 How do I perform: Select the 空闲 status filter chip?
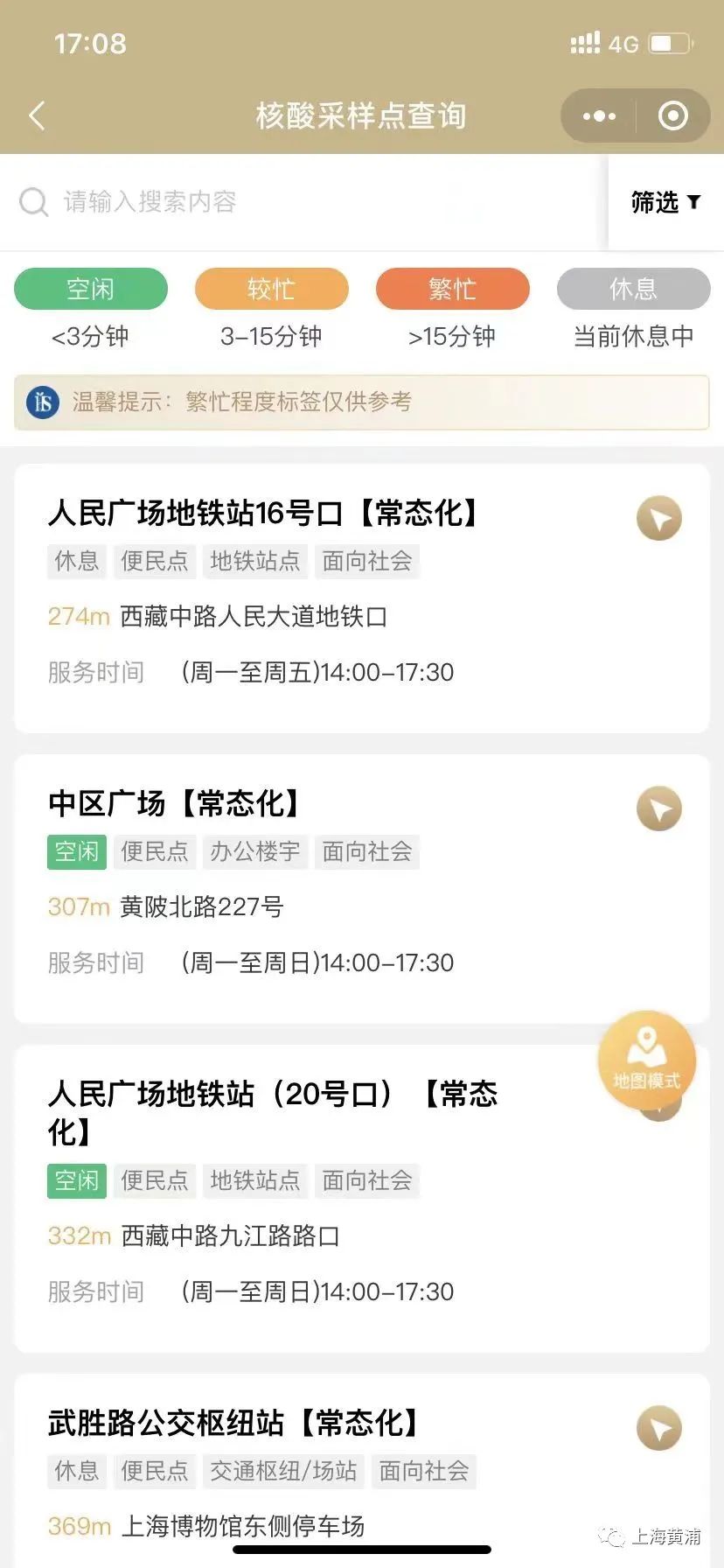coord(91,289)
